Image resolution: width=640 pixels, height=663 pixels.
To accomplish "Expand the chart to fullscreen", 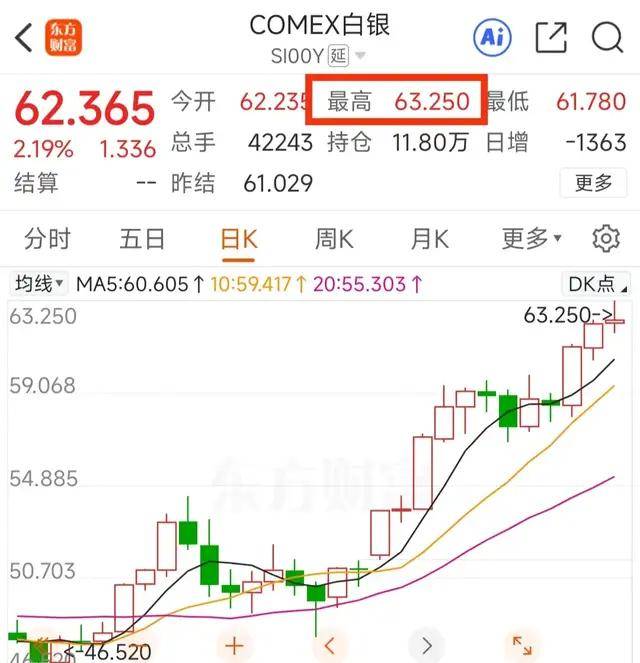I will click(x=523, y=644).
